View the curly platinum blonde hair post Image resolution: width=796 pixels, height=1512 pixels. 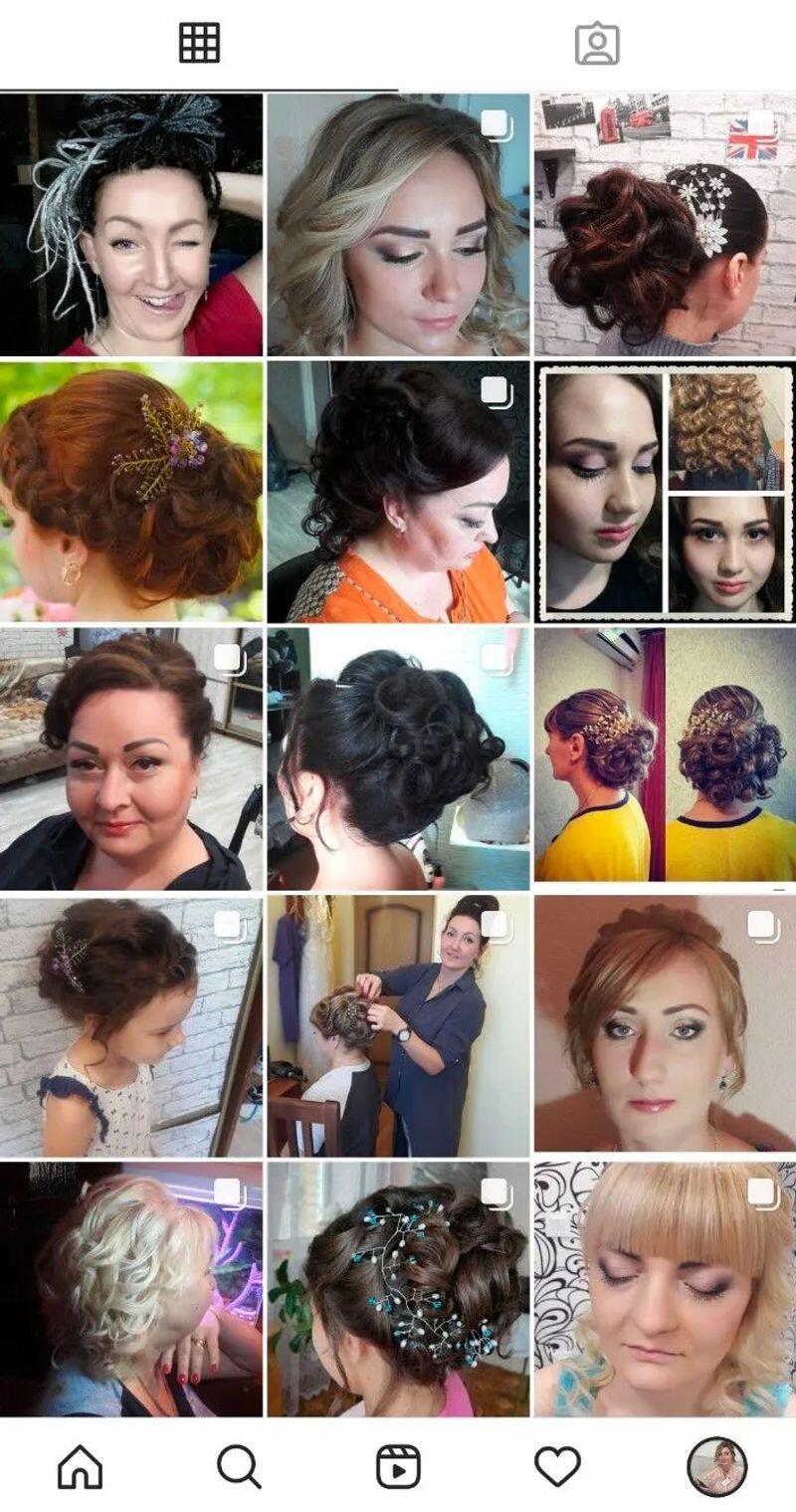131,1290
